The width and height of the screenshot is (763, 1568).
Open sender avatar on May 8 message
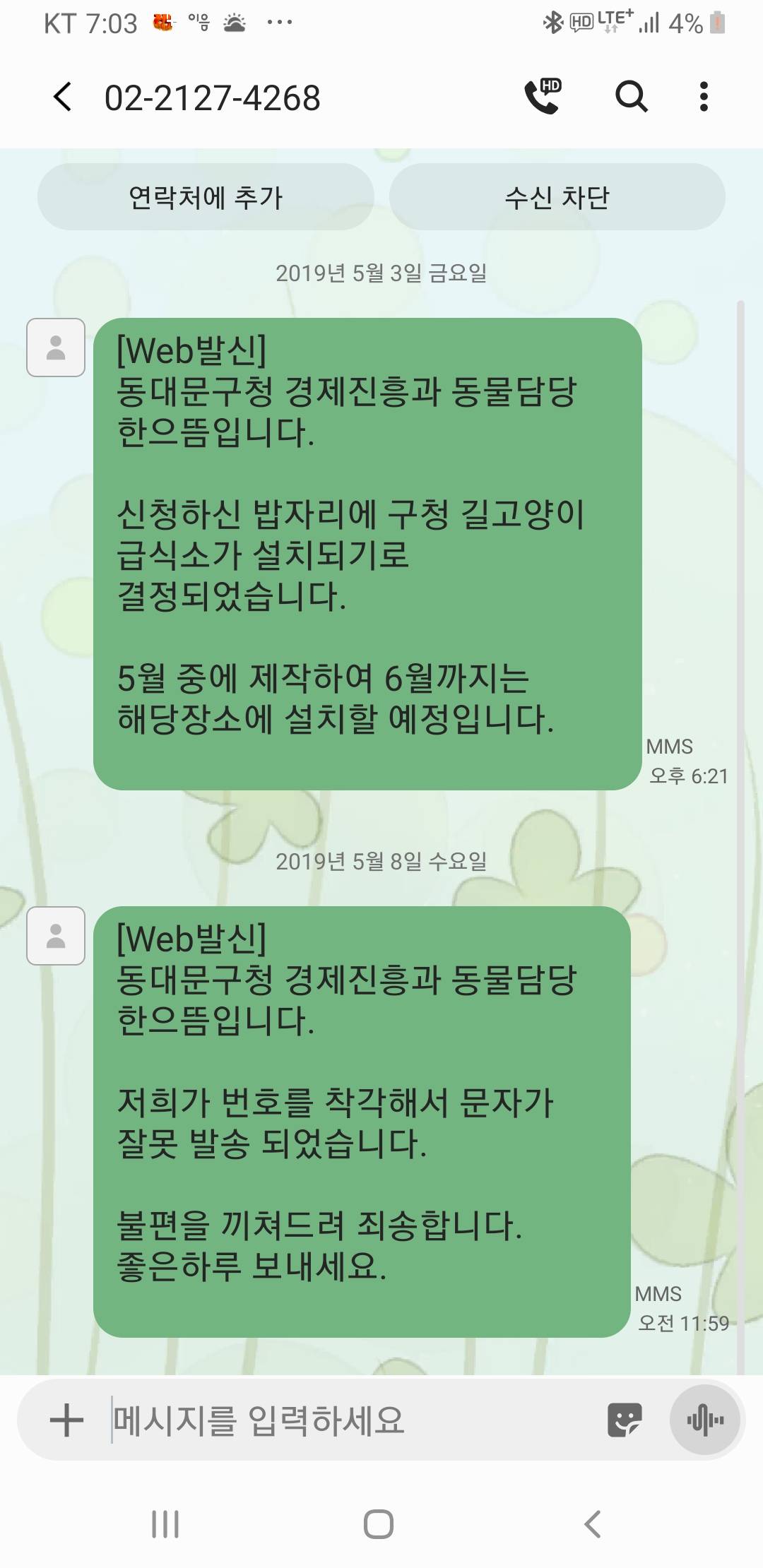pyautogui.click(x=56, y=936)
